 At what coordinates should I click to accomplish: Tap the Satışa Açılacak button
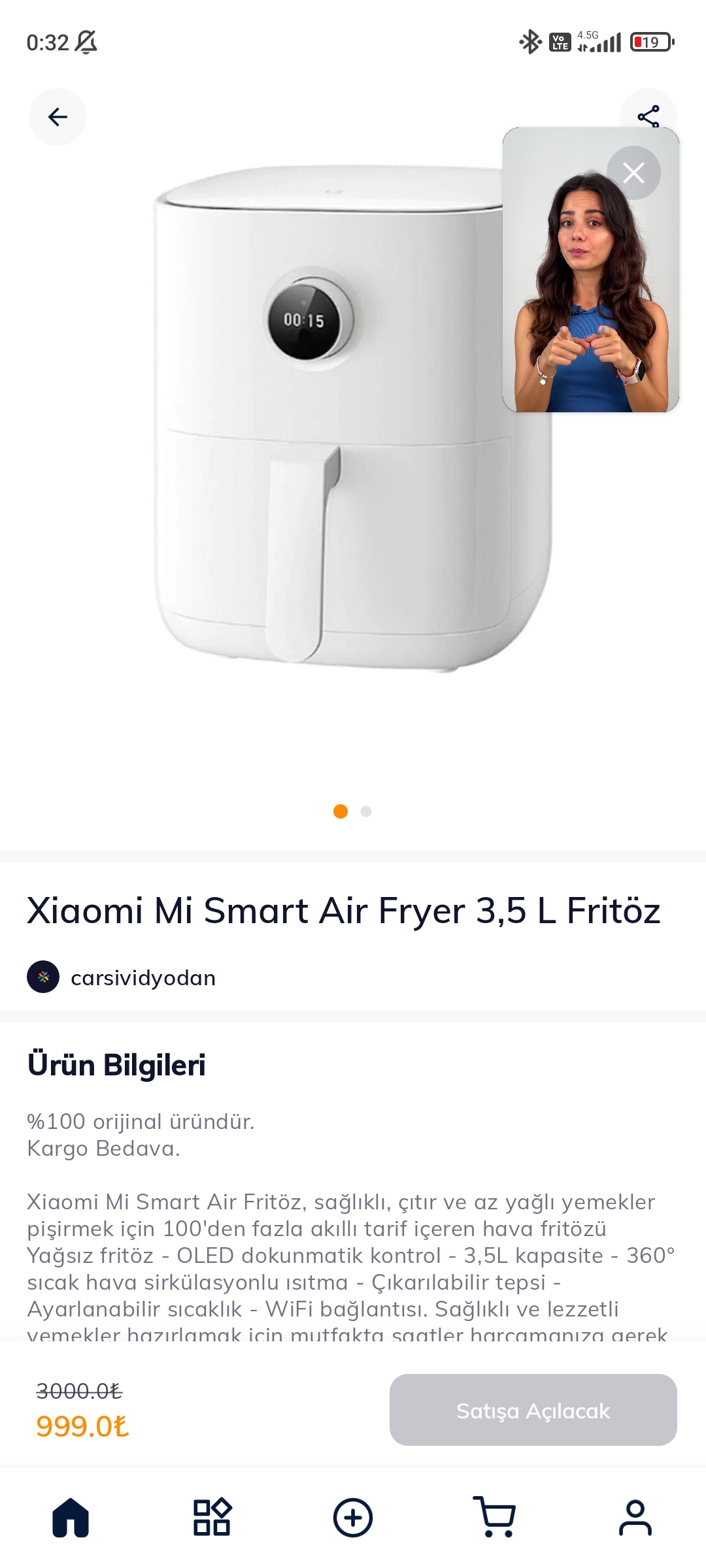tap(533, 1410)
